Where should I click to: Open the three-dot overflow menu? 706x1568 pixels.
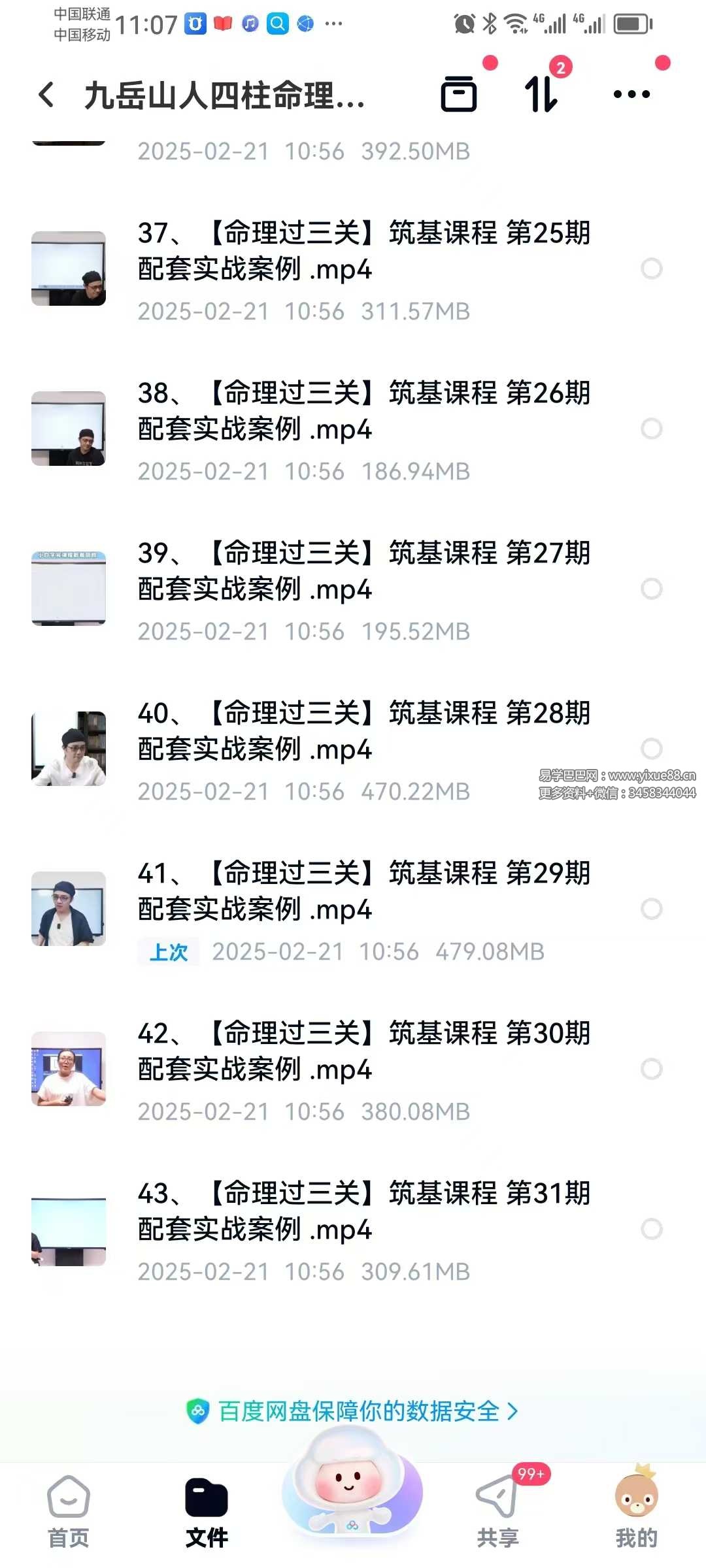coord(631,94)
